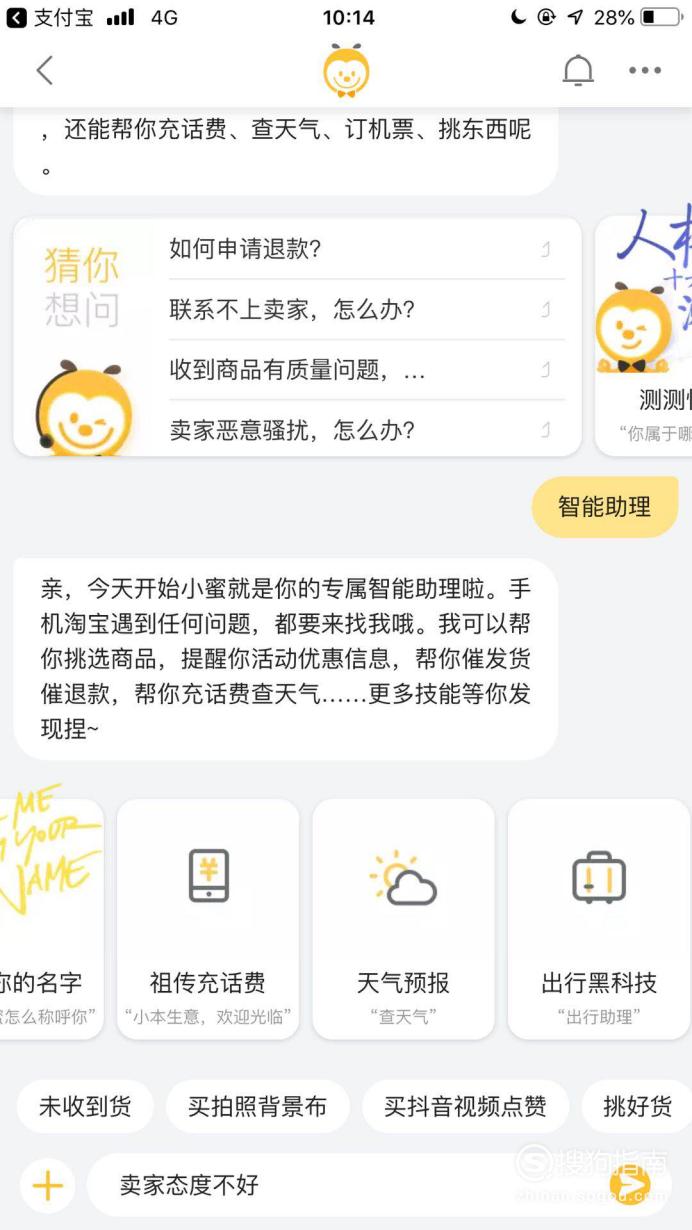Open the 出行黑科技 card
The height and width of the screenshot is (1230, 692).
pos(599,919)
